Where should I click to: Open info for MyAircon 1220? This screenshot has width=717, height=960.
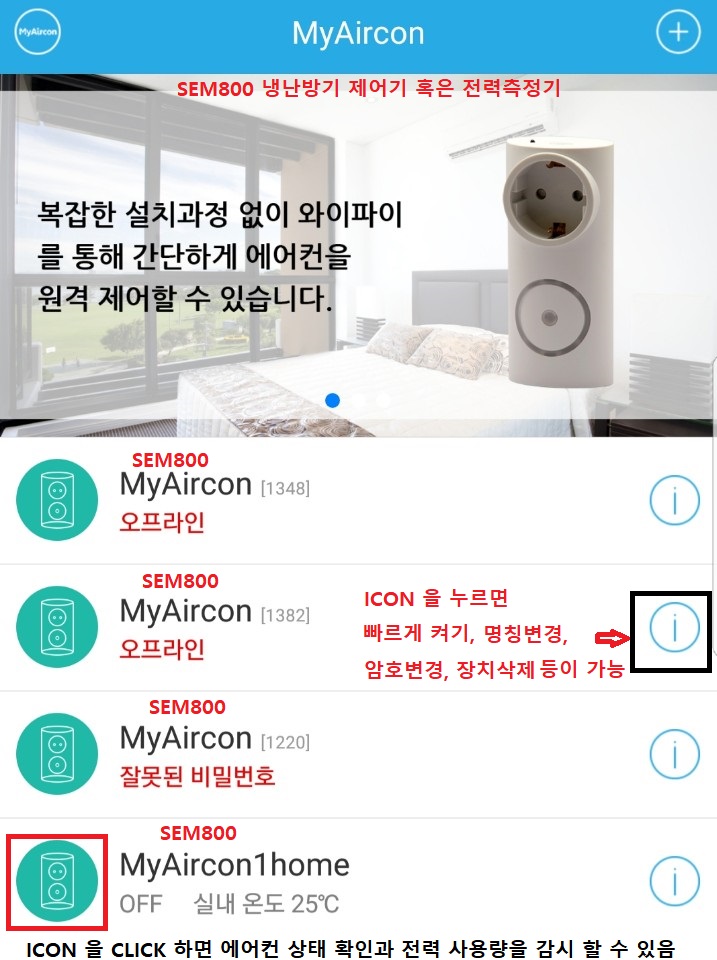click(674, 754)
